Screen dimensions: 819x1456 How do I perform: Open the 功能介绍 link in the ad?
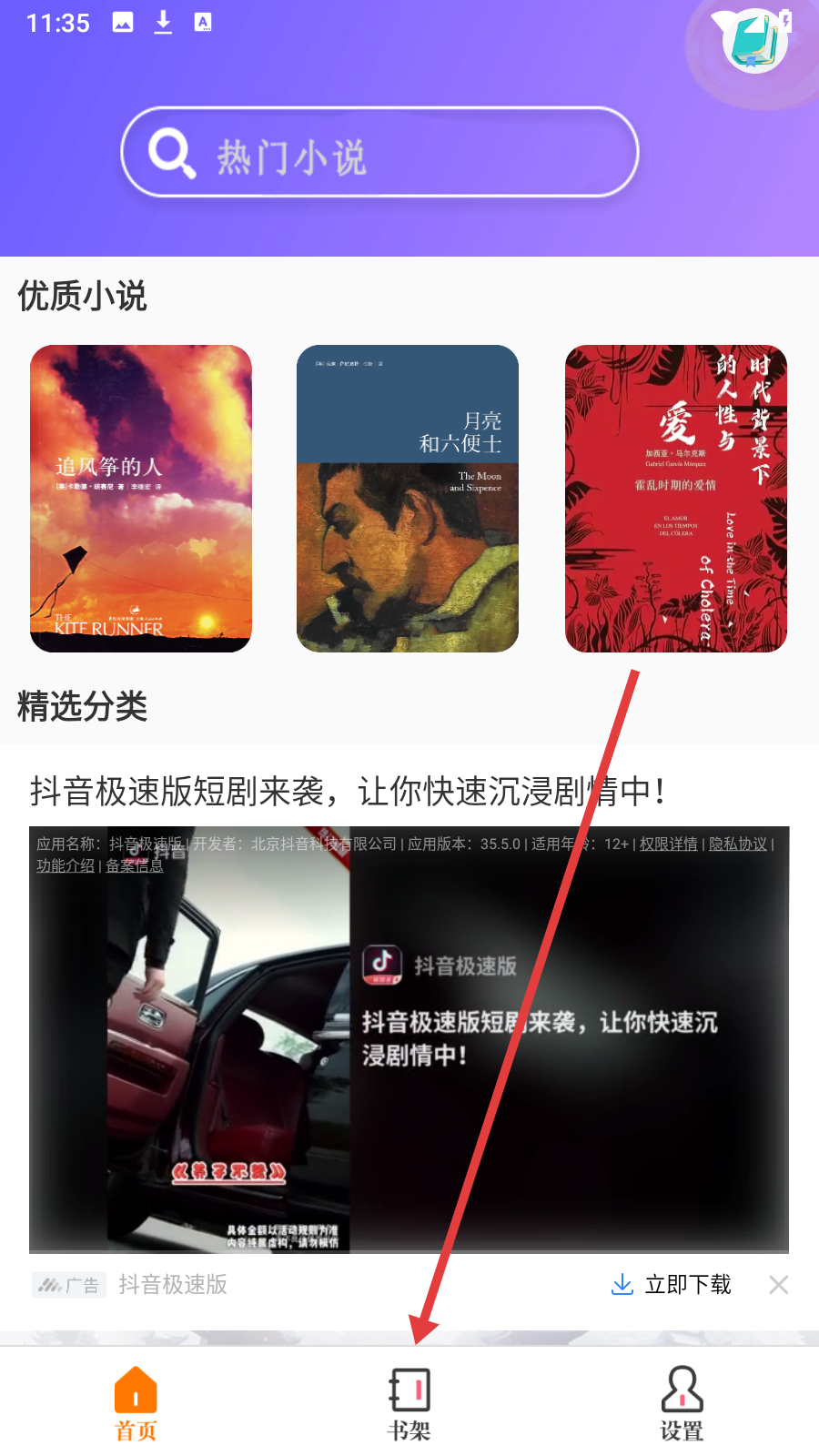65,865
